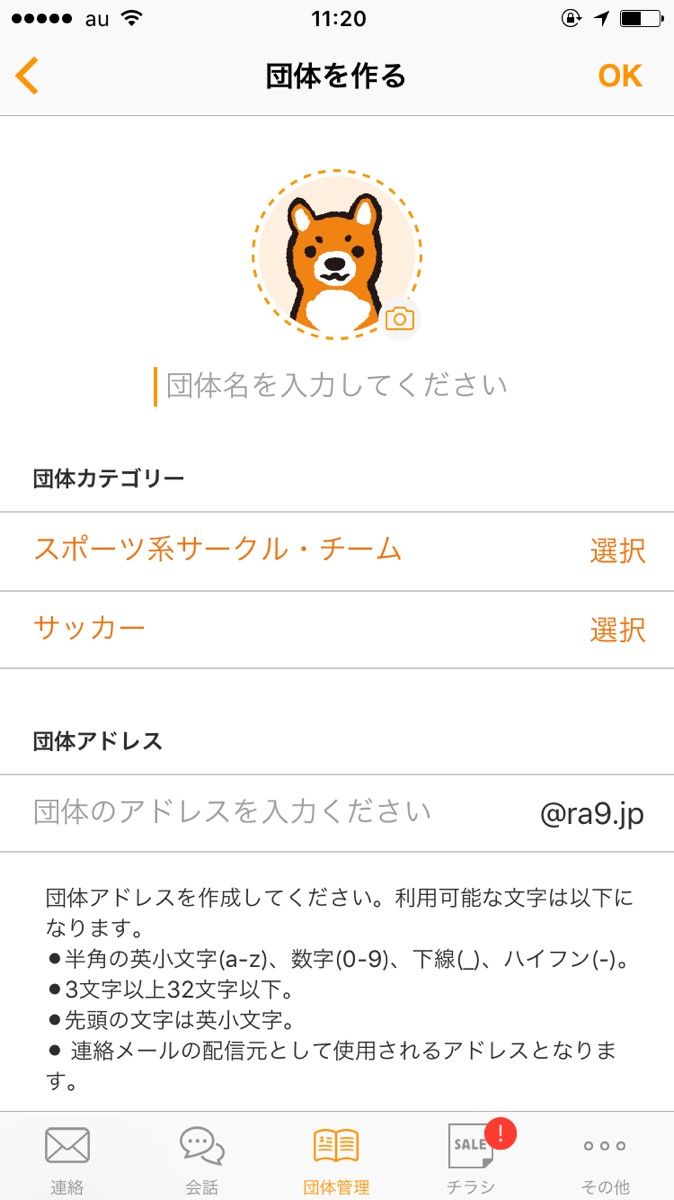Switch to the 連絡 tab
This screenshot has width=674, height=1200.
[67, 1158]
